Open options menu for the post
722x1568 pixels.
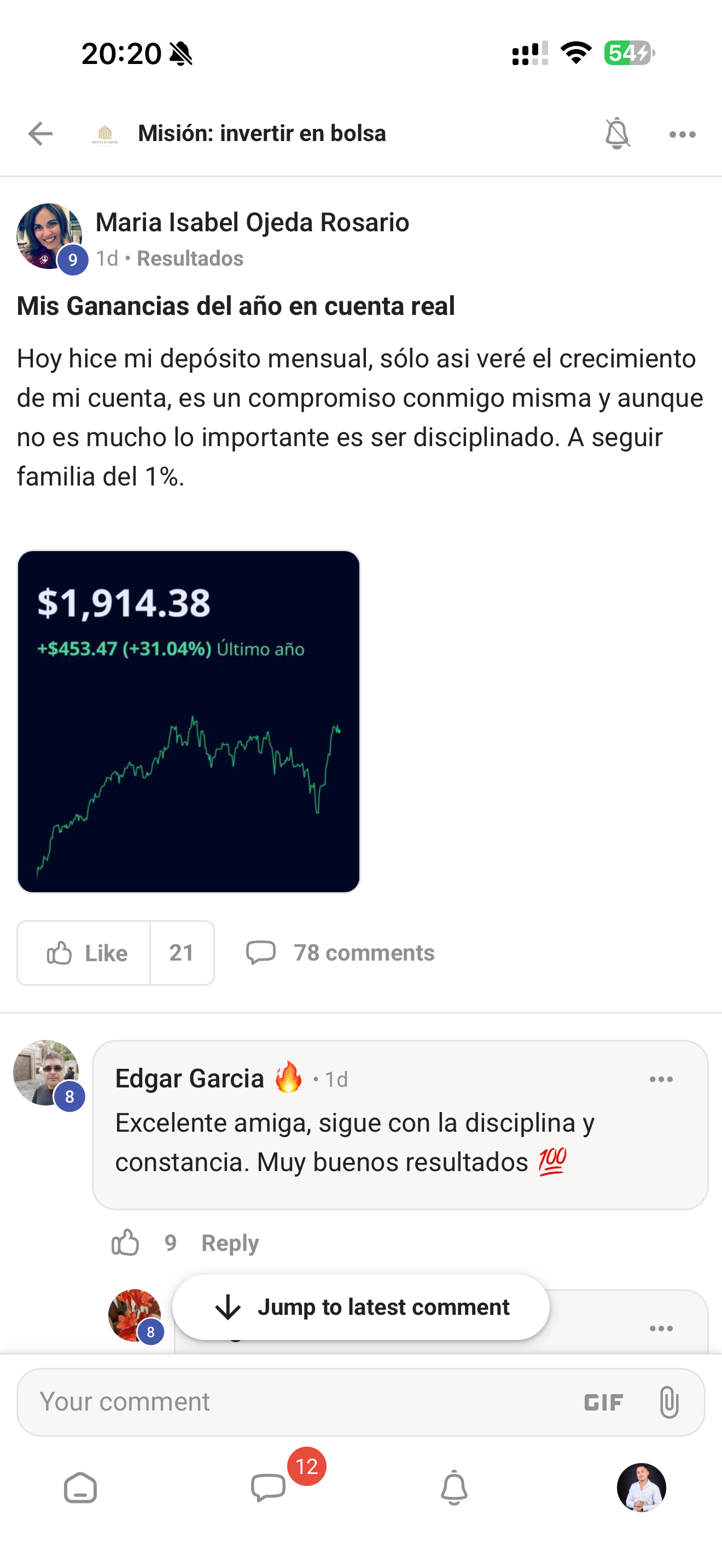tap(682, 133)
